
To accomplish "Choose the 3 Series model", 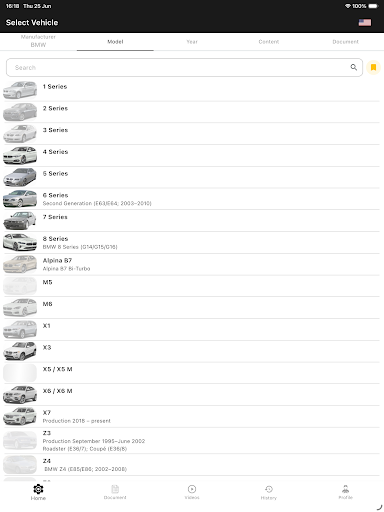I will coord(191,134).
